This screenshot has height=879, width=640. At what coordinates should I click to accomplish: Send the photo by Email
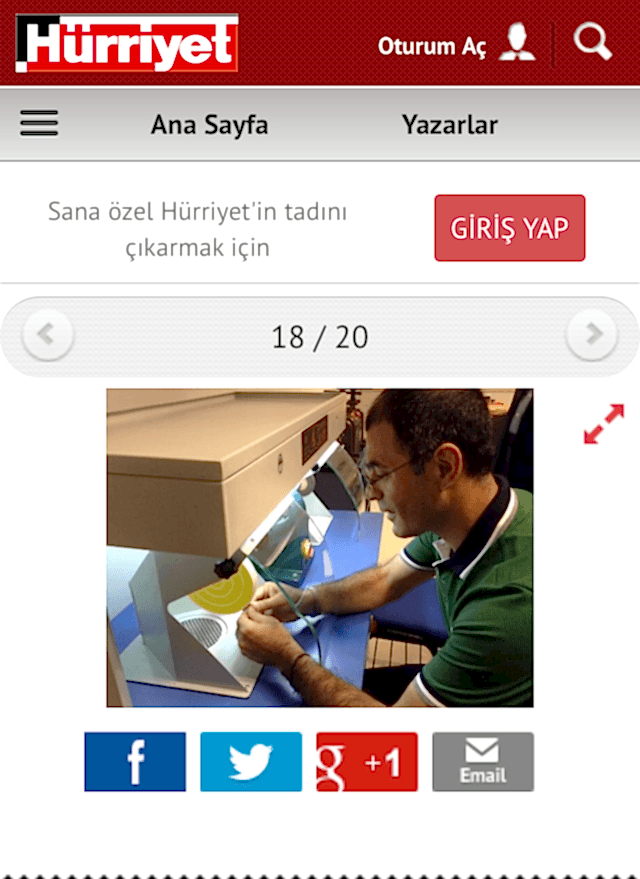pos(483,762)
